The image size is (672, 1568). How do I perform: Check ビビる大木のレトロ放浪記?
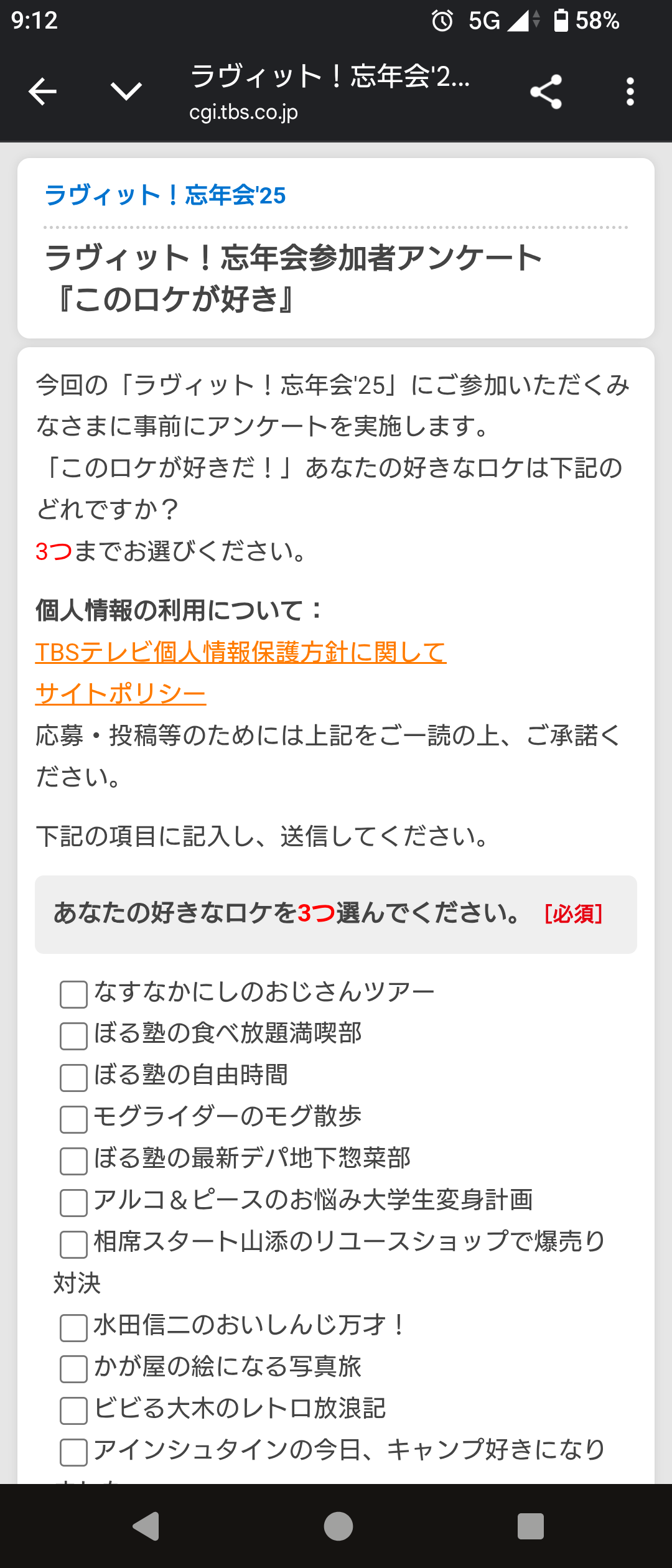coord(73,1411)
